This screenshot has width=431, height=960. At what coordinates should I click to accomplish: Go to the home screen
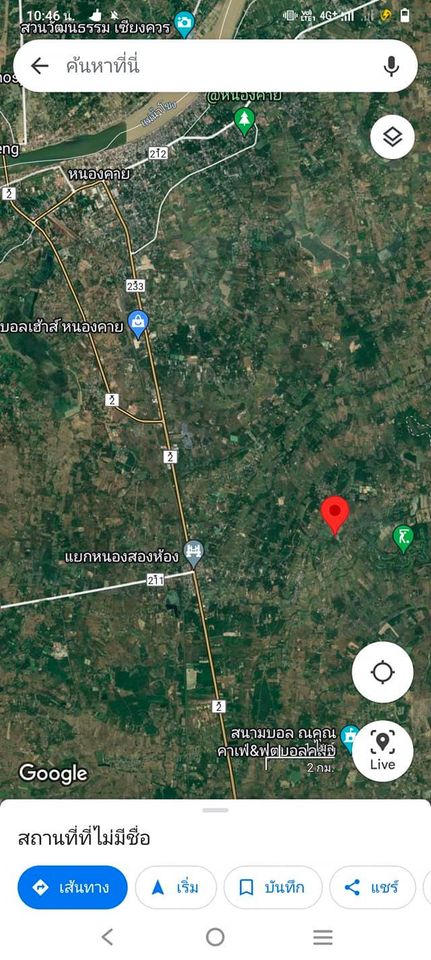[x=216, y=937]
